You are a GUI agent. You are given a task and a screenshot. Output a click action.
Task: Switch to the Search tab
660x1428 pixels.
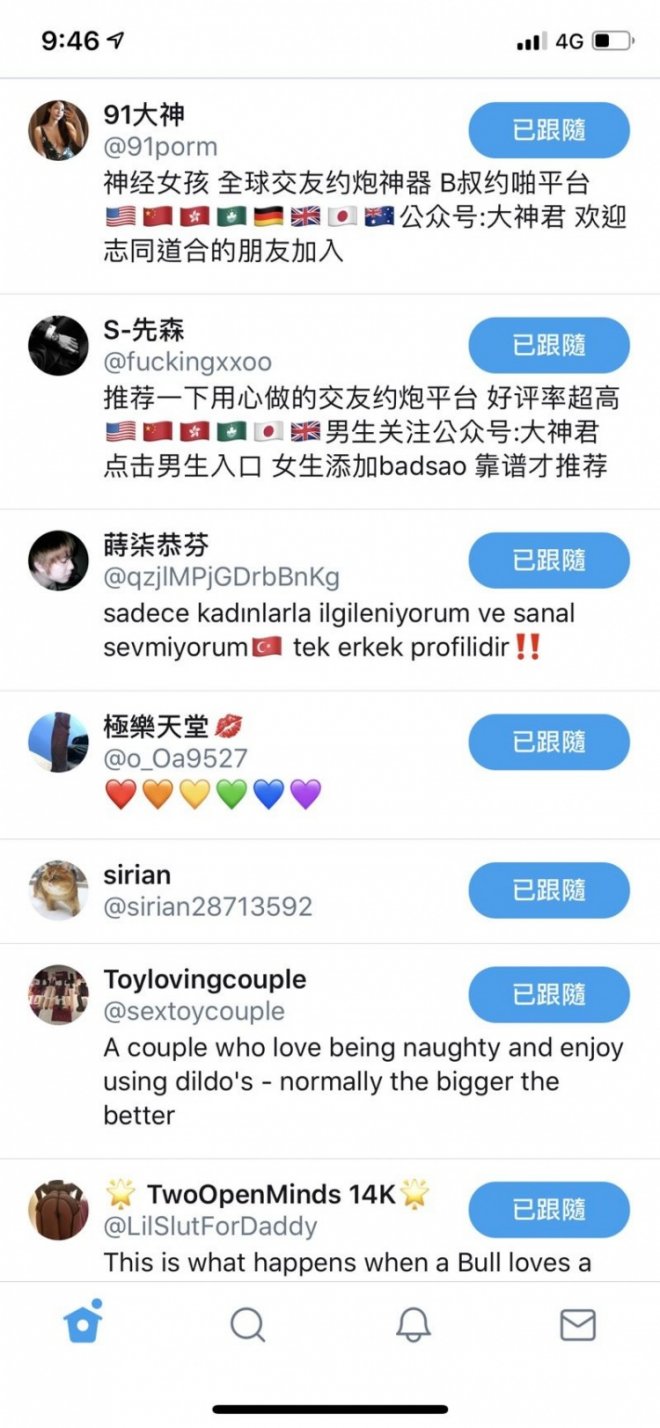247,1325
